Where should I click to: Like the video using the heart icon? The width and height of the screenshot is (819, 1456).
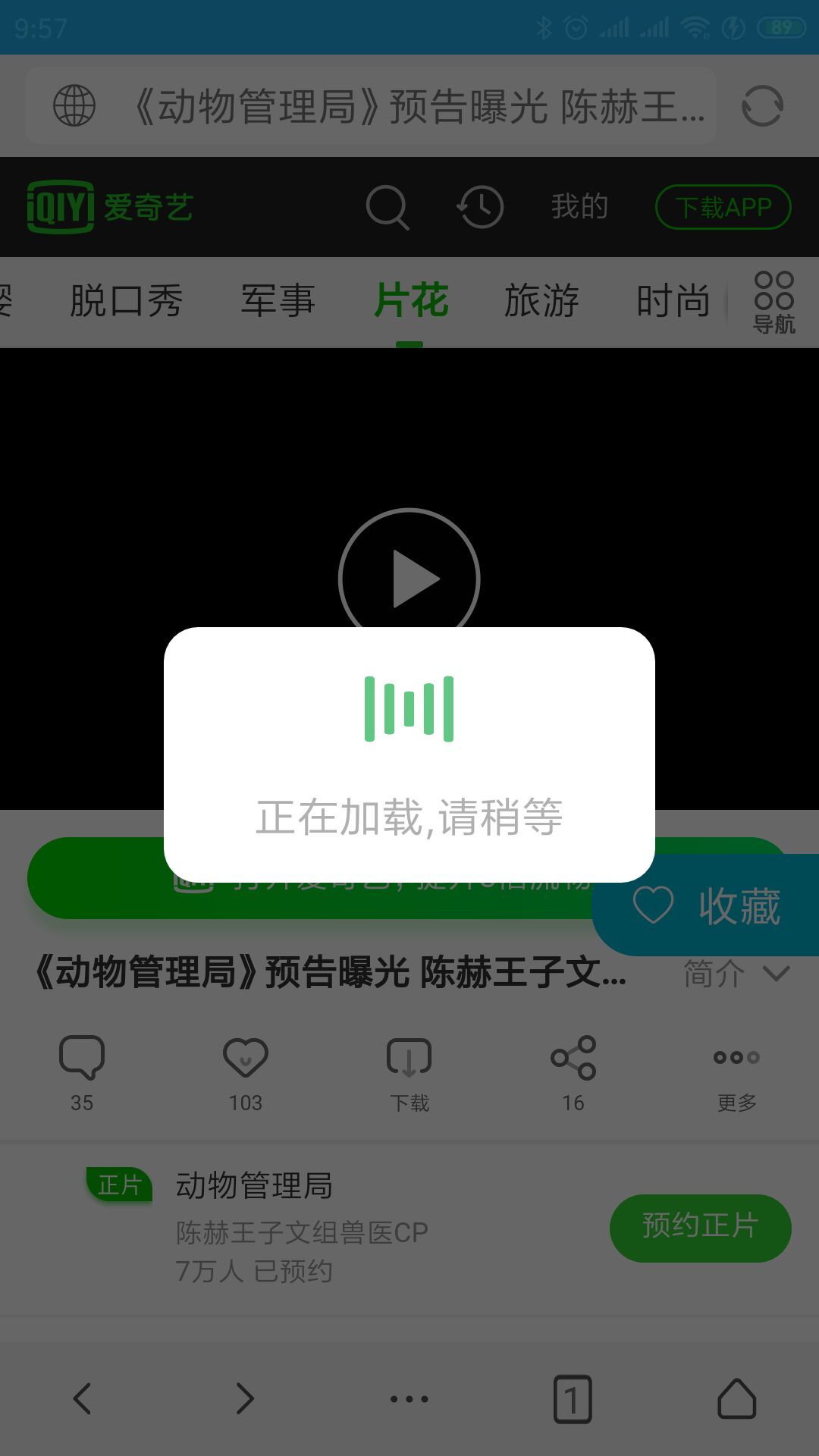(245, 1056)
